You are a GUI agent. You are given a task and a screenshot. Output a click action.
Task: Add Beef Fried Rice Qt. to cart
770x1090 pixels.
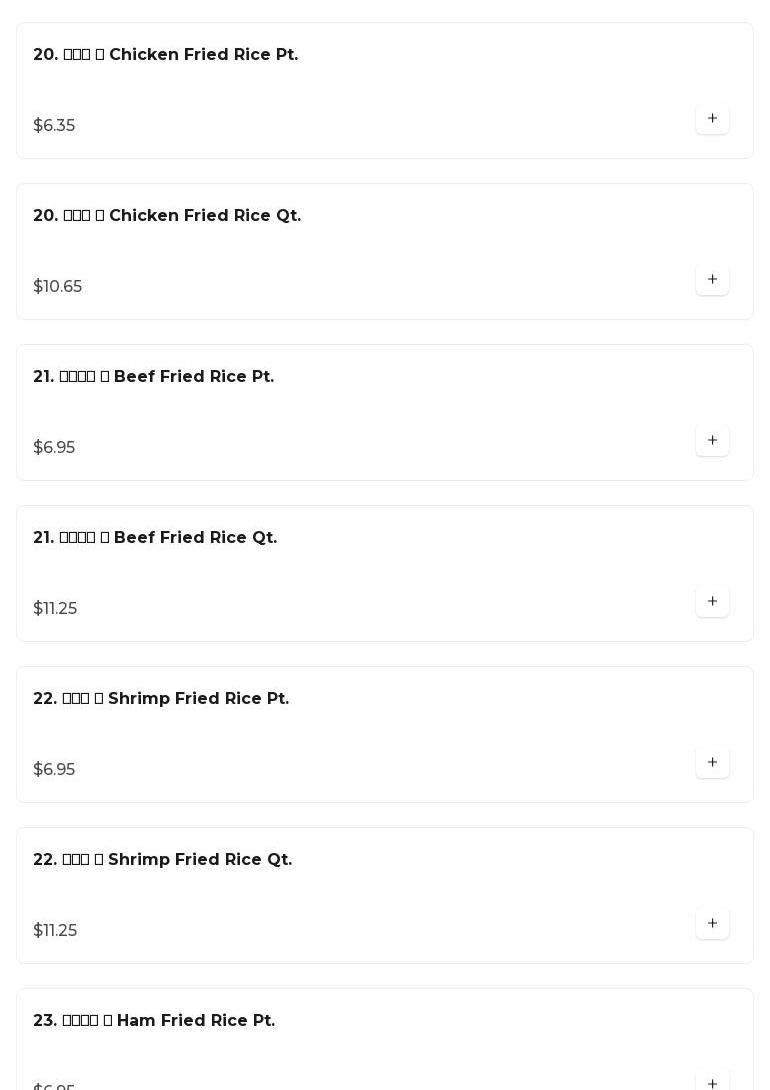(x=712, y=602)
